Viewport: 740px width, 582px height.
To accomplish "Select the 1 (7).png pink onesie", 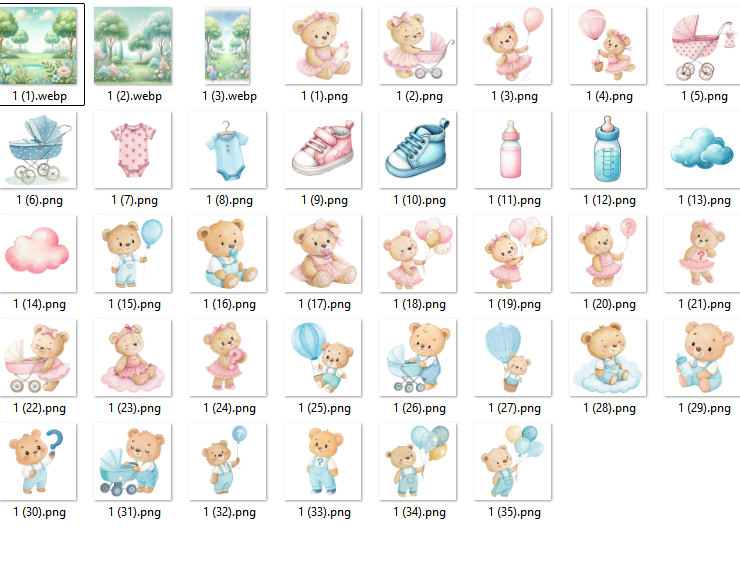I will 133,150.
